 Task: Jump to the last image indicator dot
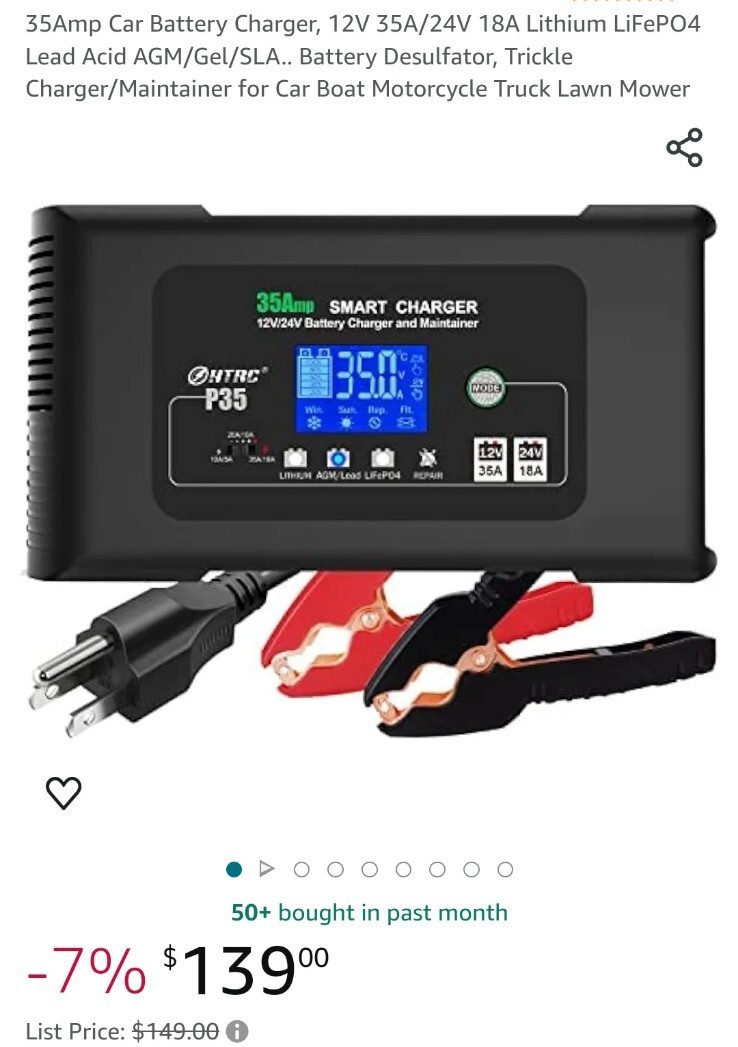[505, 869]
